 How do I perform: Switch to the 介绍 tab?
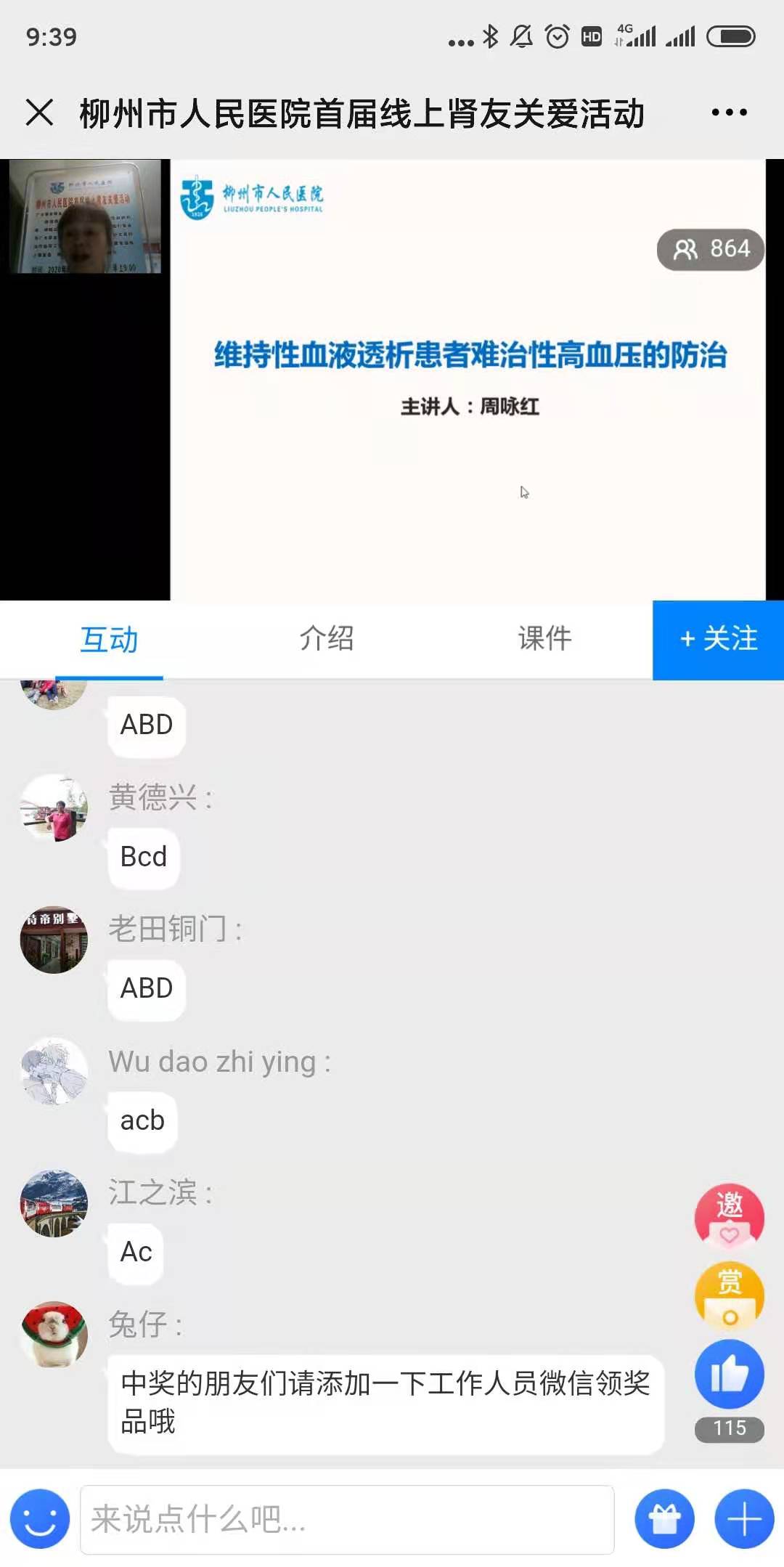pyautogui.click(x=327, y=639)
